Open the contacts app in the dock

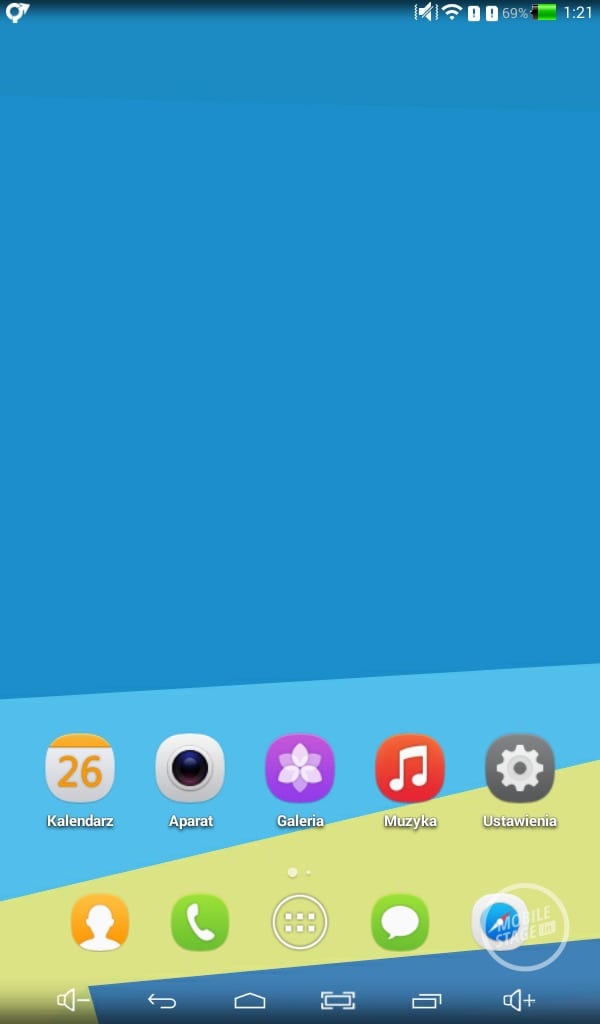(100, 922)
